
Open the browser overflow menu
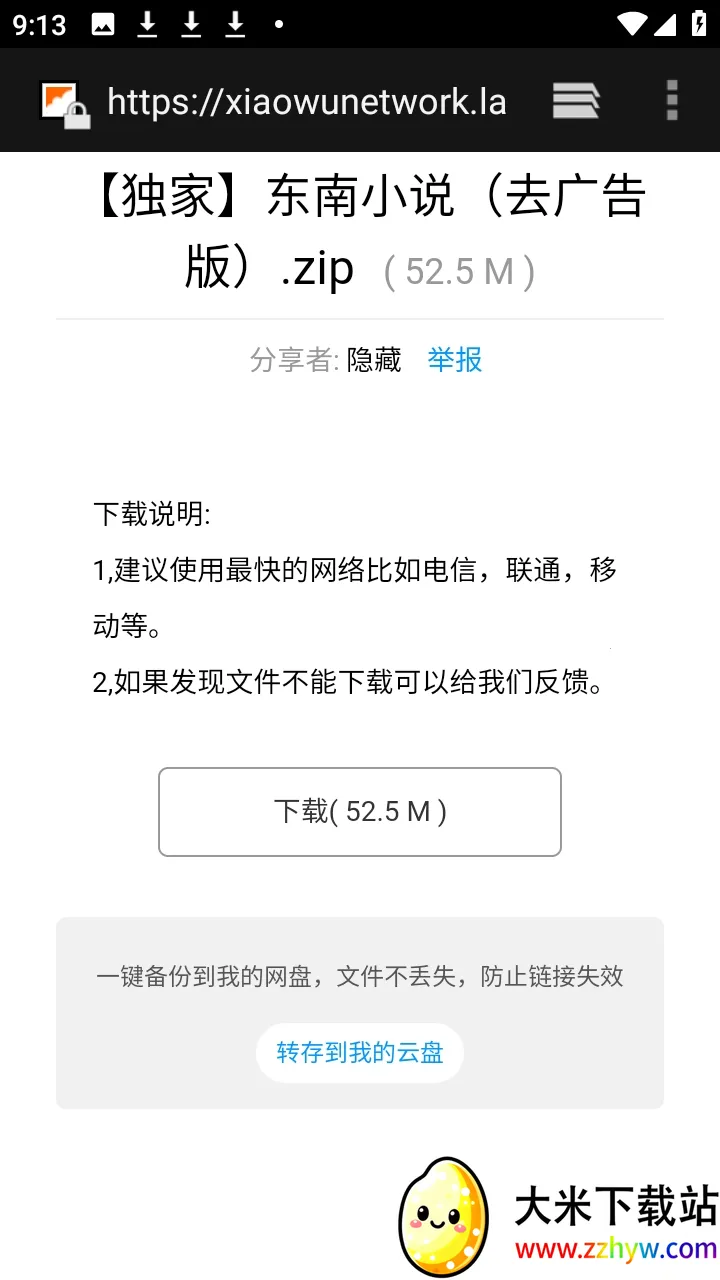pyautogui.click(x=670, y=100)
